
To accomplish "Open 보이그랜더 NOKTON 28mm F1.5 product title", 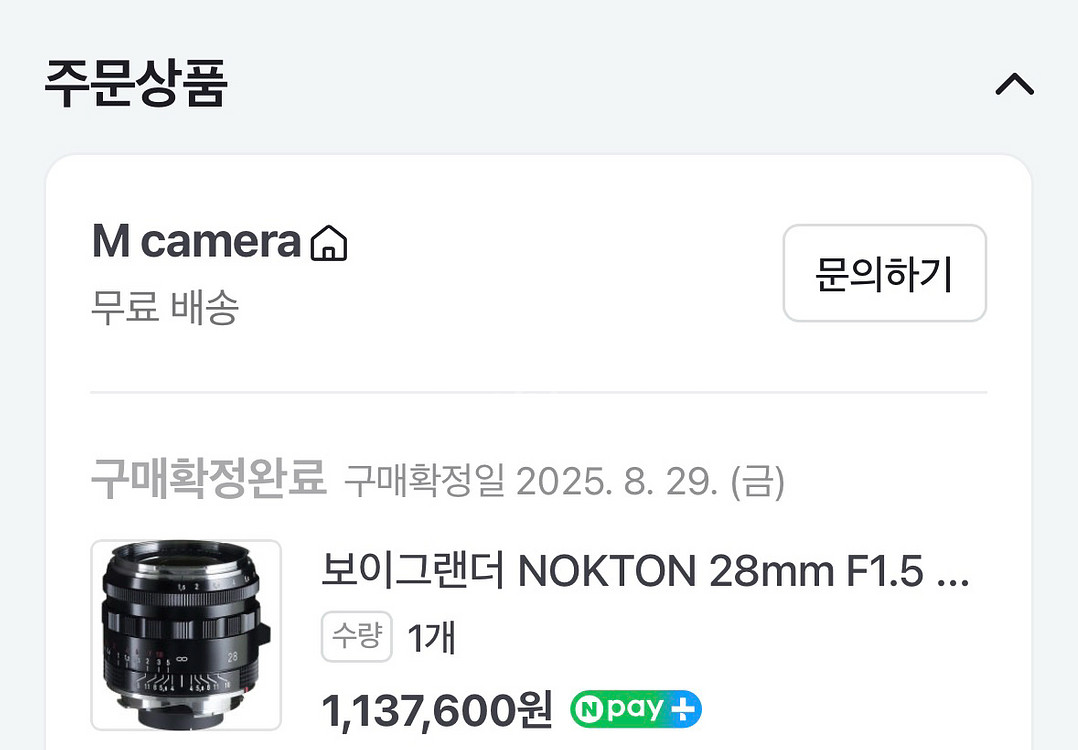I will [645, 571].
